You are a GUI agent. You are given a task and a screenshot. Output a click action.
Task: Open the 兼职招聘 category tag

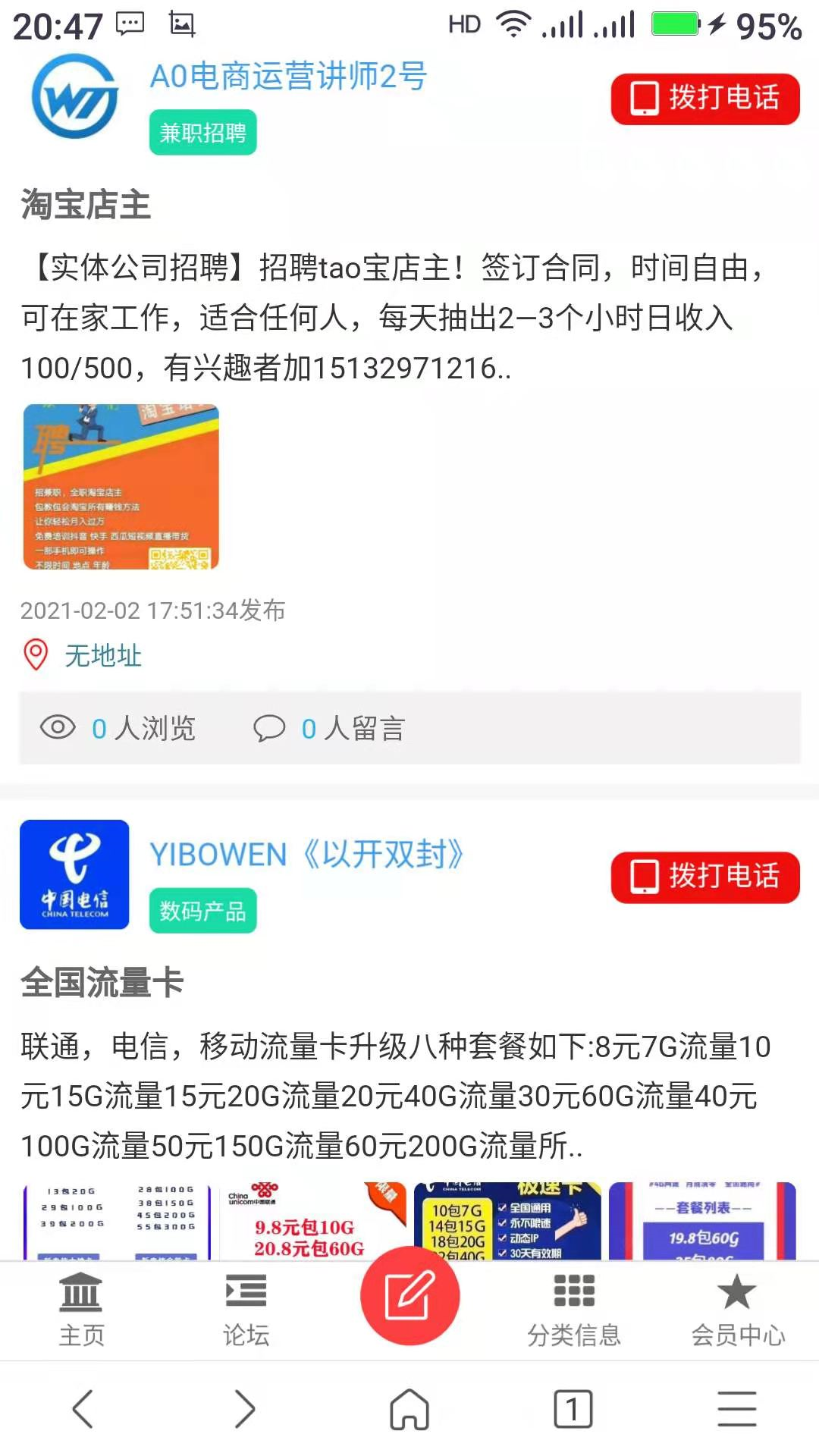[202, 133]
